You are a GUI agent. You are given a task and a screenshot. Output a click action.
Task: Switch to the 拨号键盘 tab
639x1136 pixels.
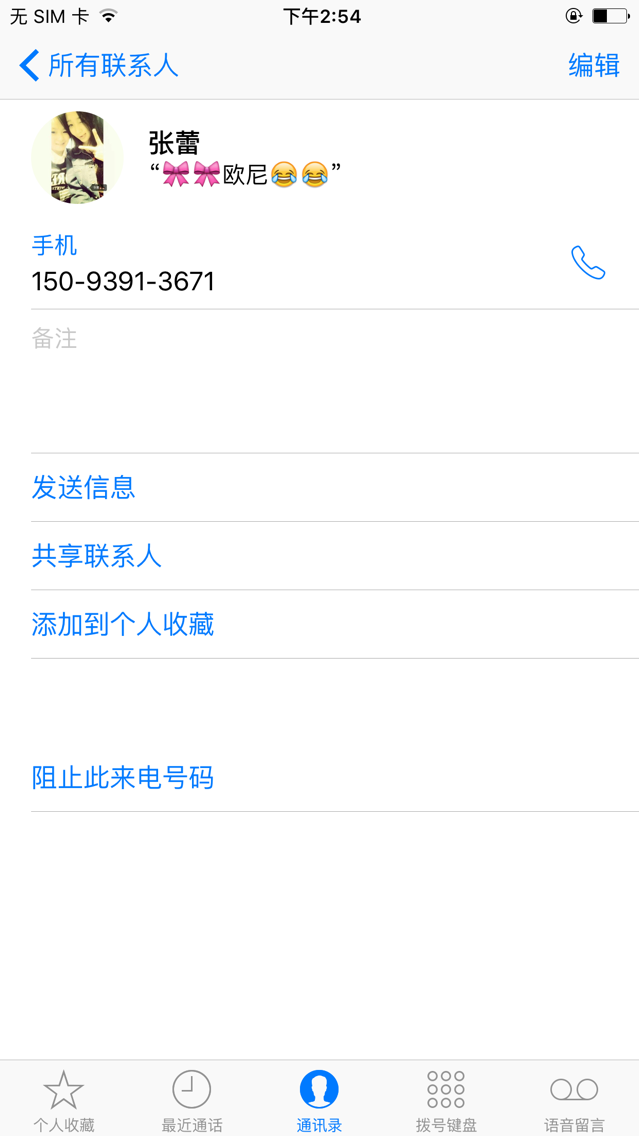click(446, 1100)
